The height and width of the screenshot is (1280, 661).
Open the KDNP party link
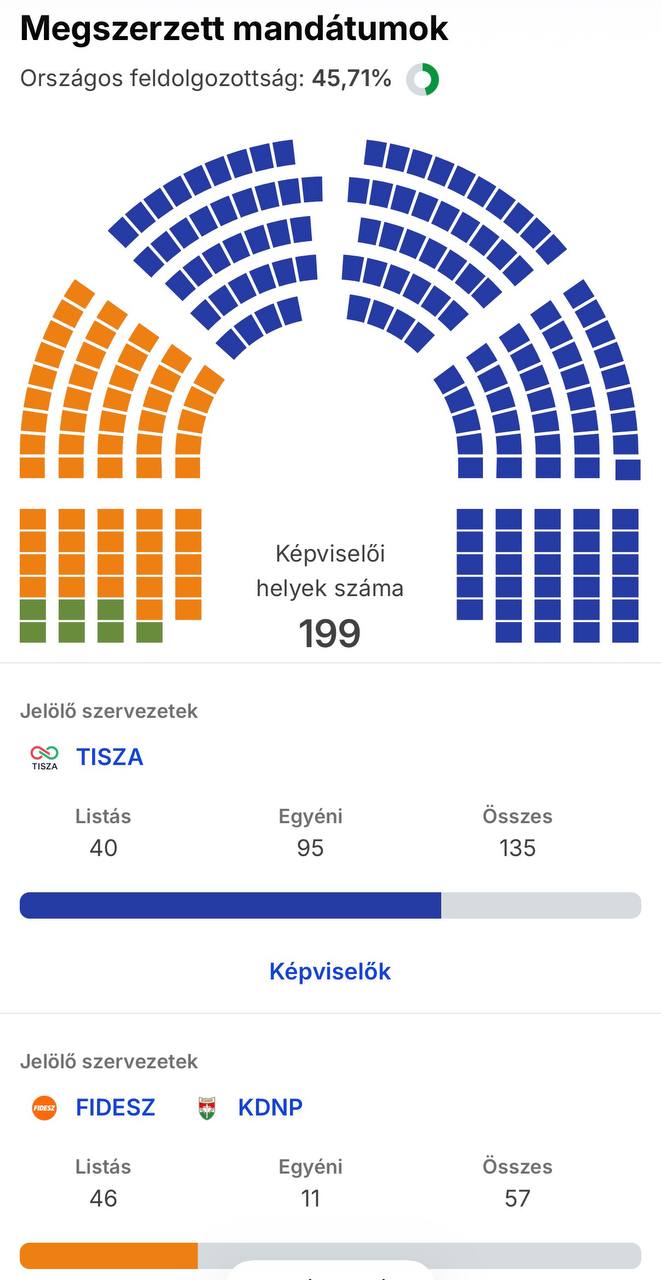(270, 1108)
